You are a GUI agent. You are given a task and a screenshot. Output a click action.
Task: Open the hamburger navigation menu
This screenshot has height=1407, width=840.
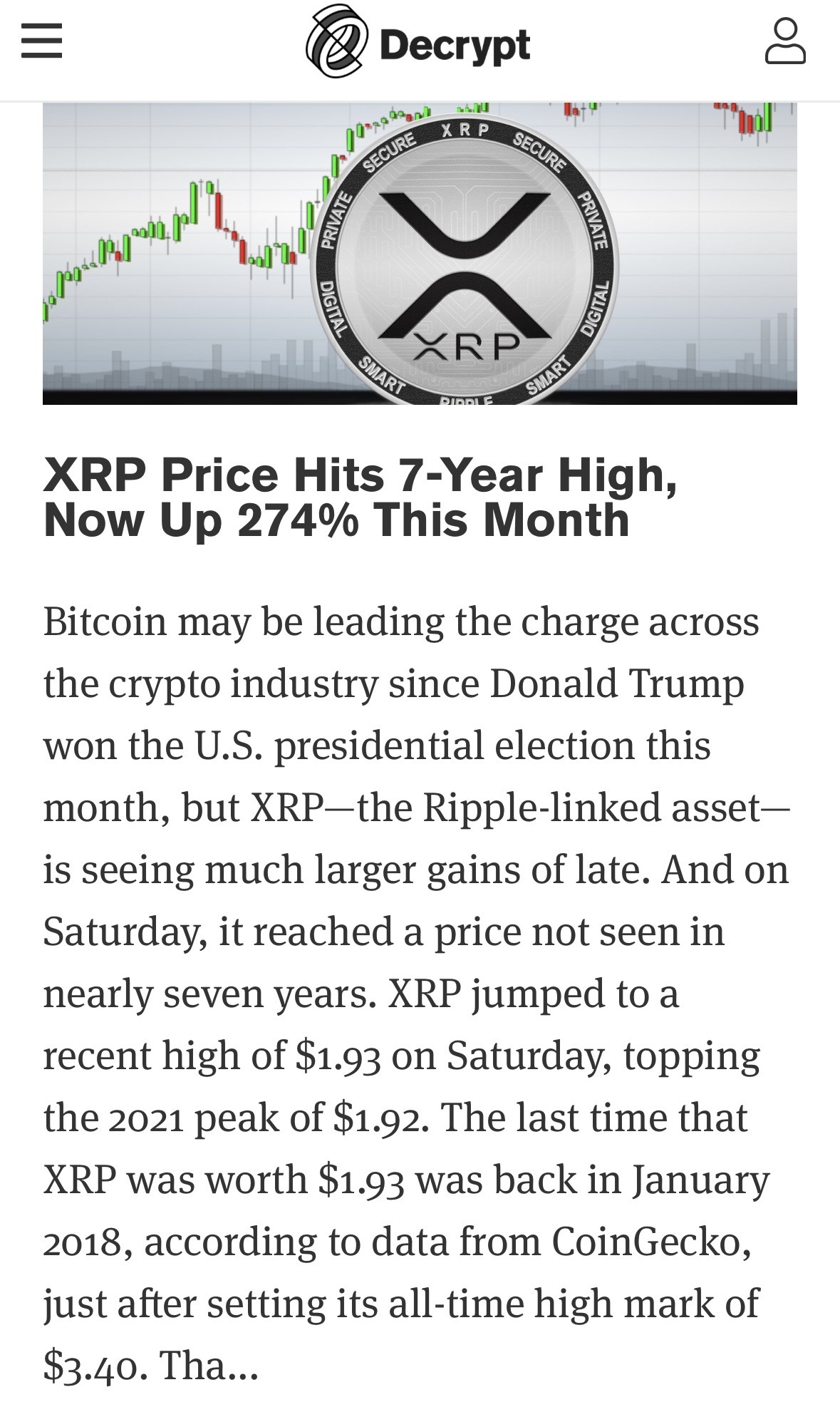click(x=41, y=41)
